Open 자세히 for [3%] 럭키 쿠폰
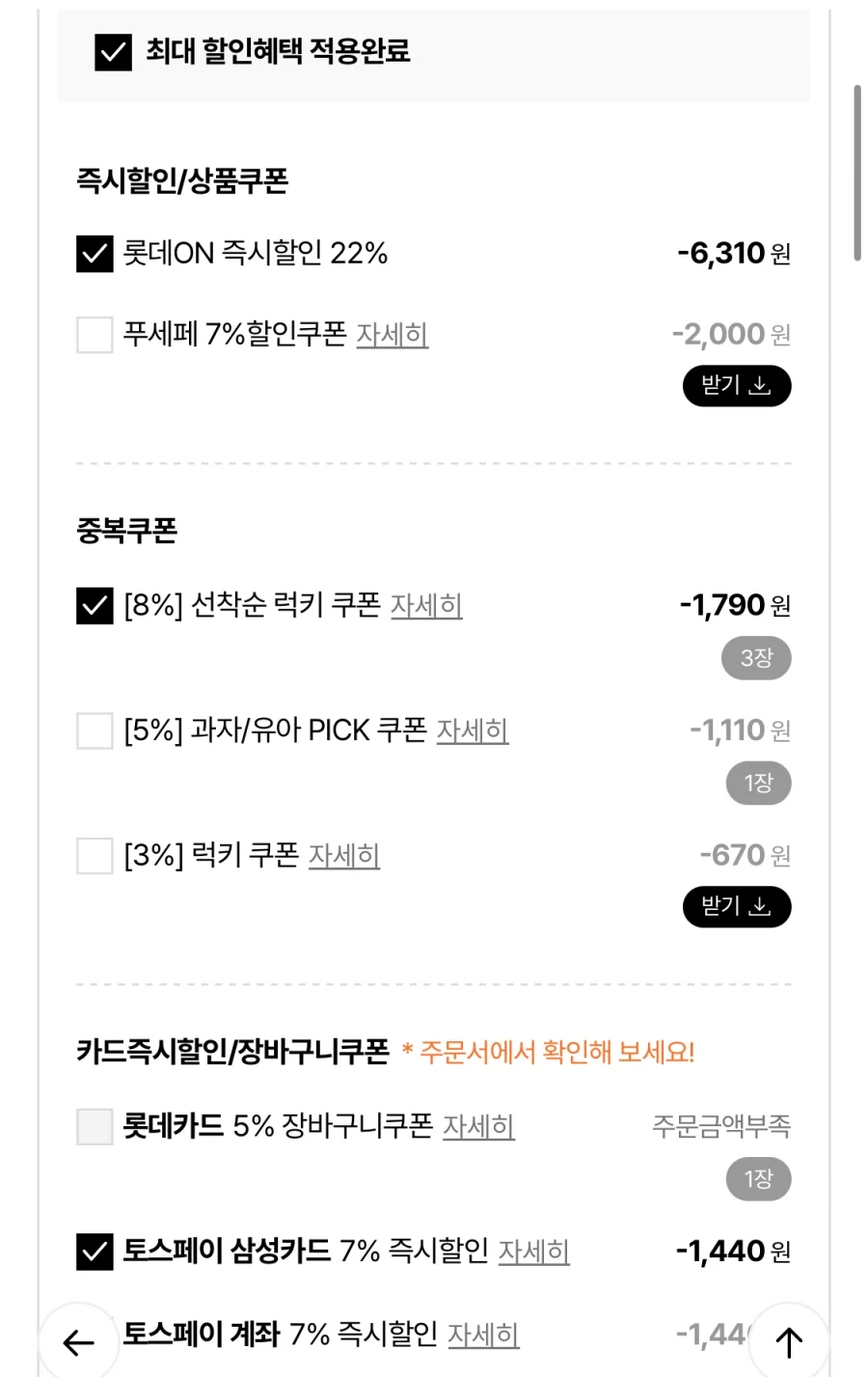Image resolution: width=868 pixels, height=1377 pixels. pos(345,856)
